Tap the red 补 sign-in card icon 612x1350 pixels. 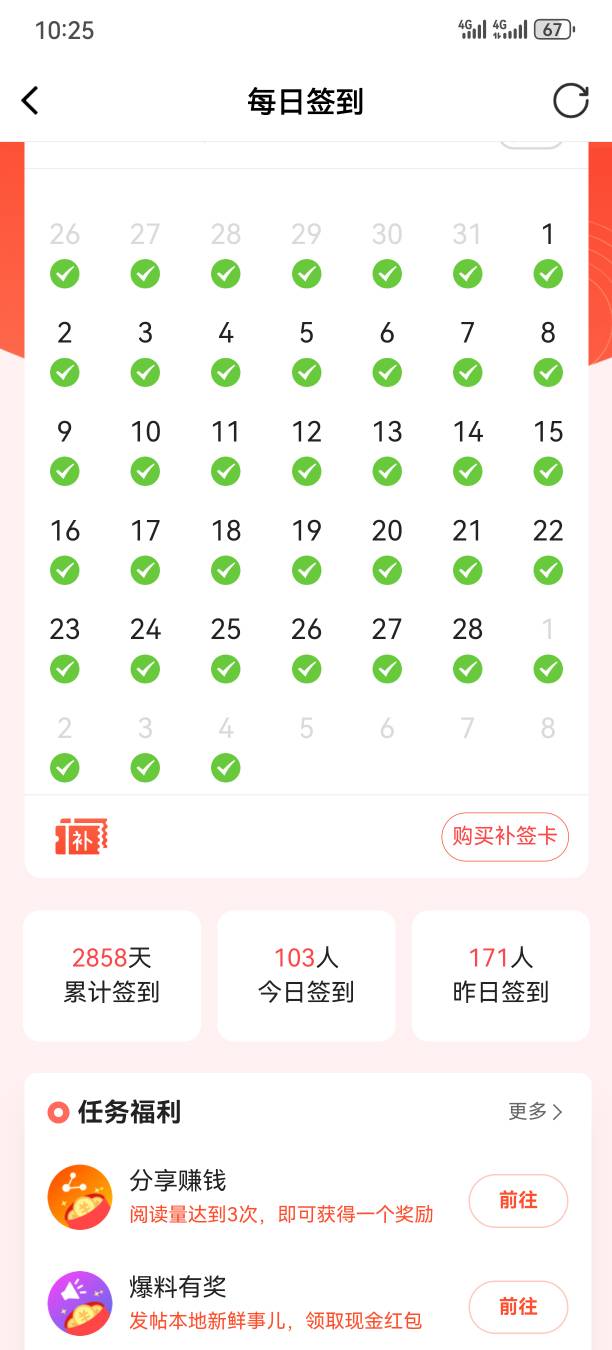[x=80, y=837]
